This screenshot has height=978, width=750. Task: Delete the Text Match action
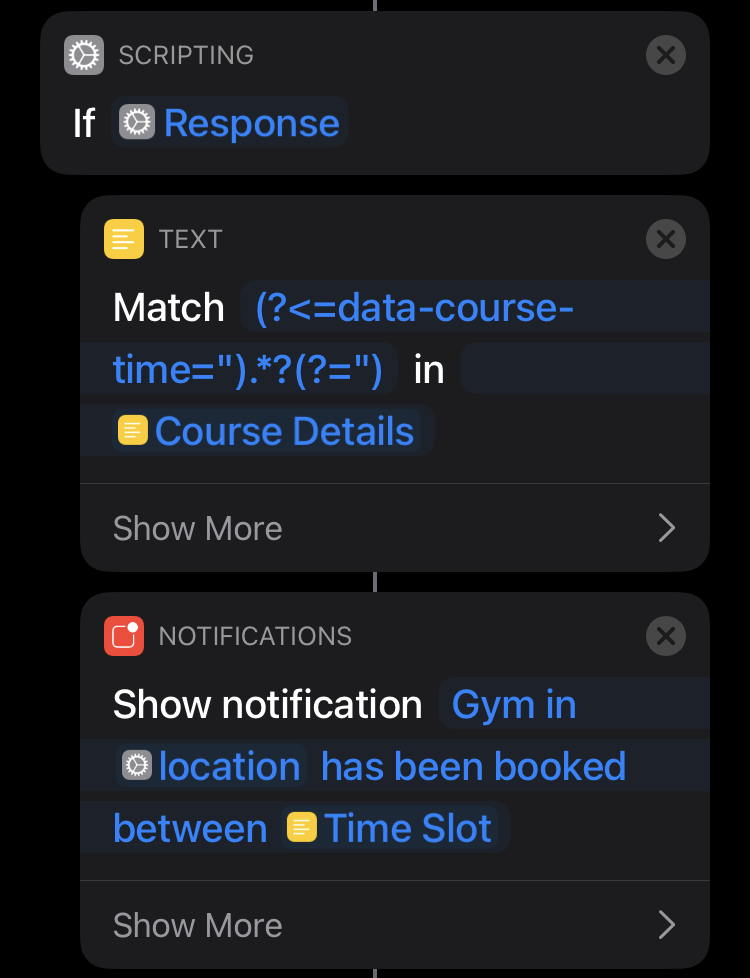(665, 239)
